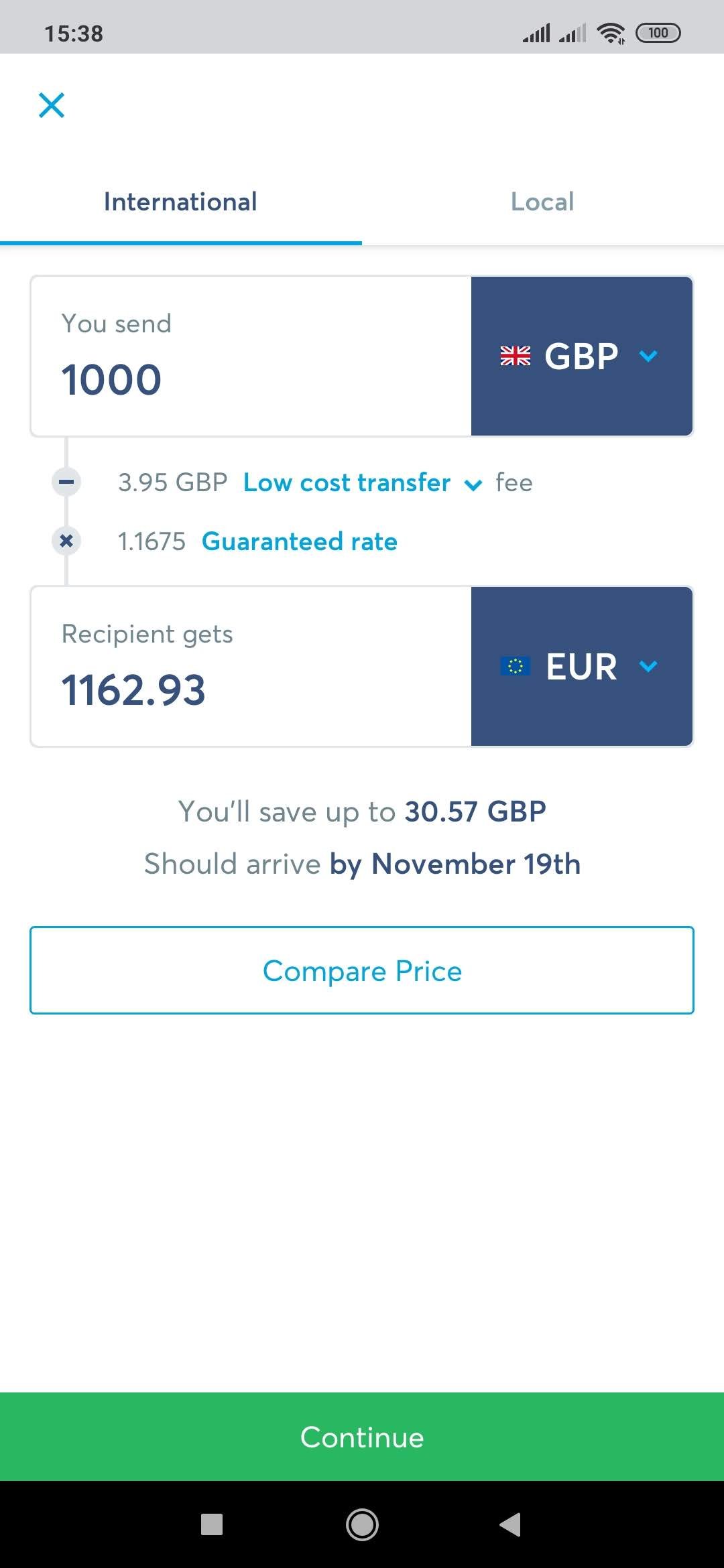724x1568 pixels.
Task: Continue with the transfer
Action: (x=362, y=1437)
